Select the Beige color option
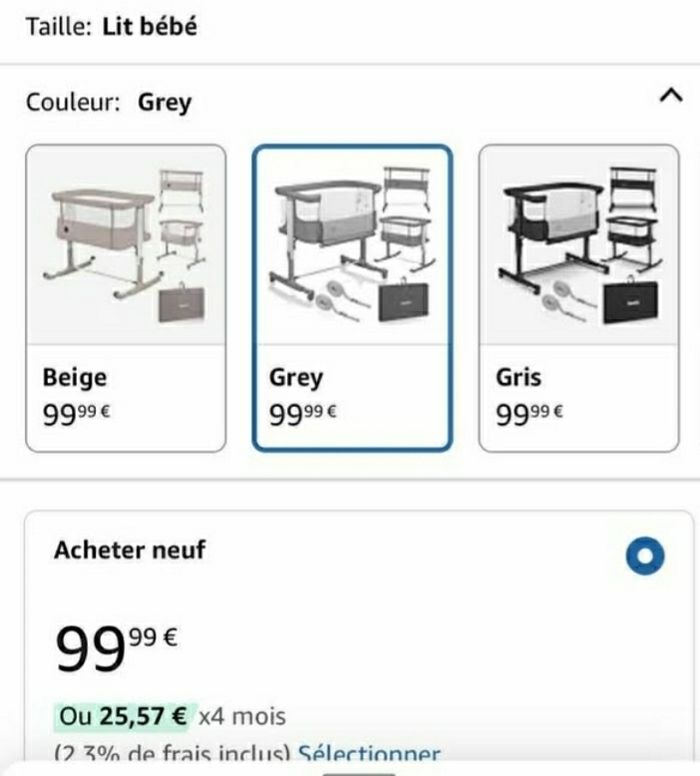The width and height of the screenshot is (700, 776). point(126,298)
